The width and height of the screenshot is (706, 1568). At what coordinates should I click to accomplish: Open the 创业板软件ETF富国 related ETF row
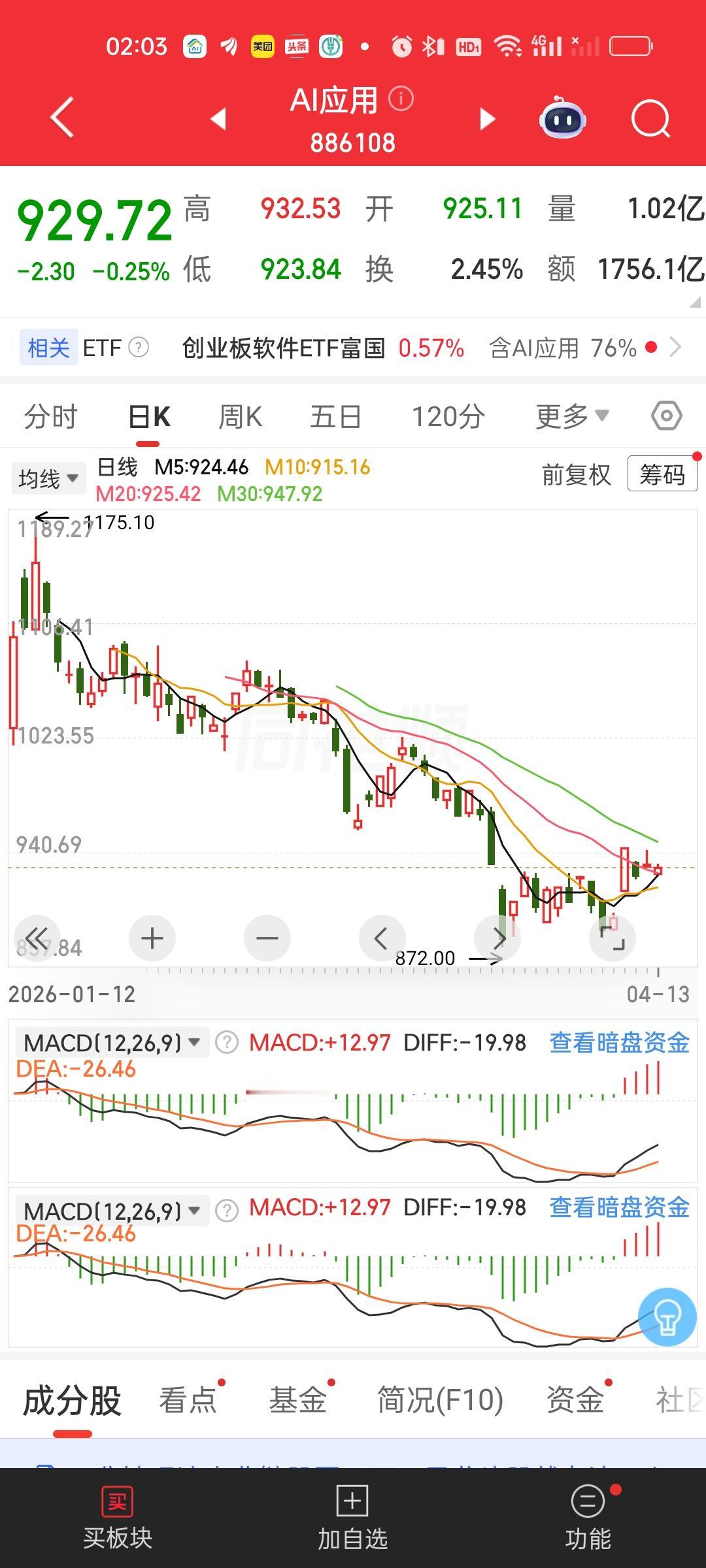pyautogui.click(x=284, y=347)
